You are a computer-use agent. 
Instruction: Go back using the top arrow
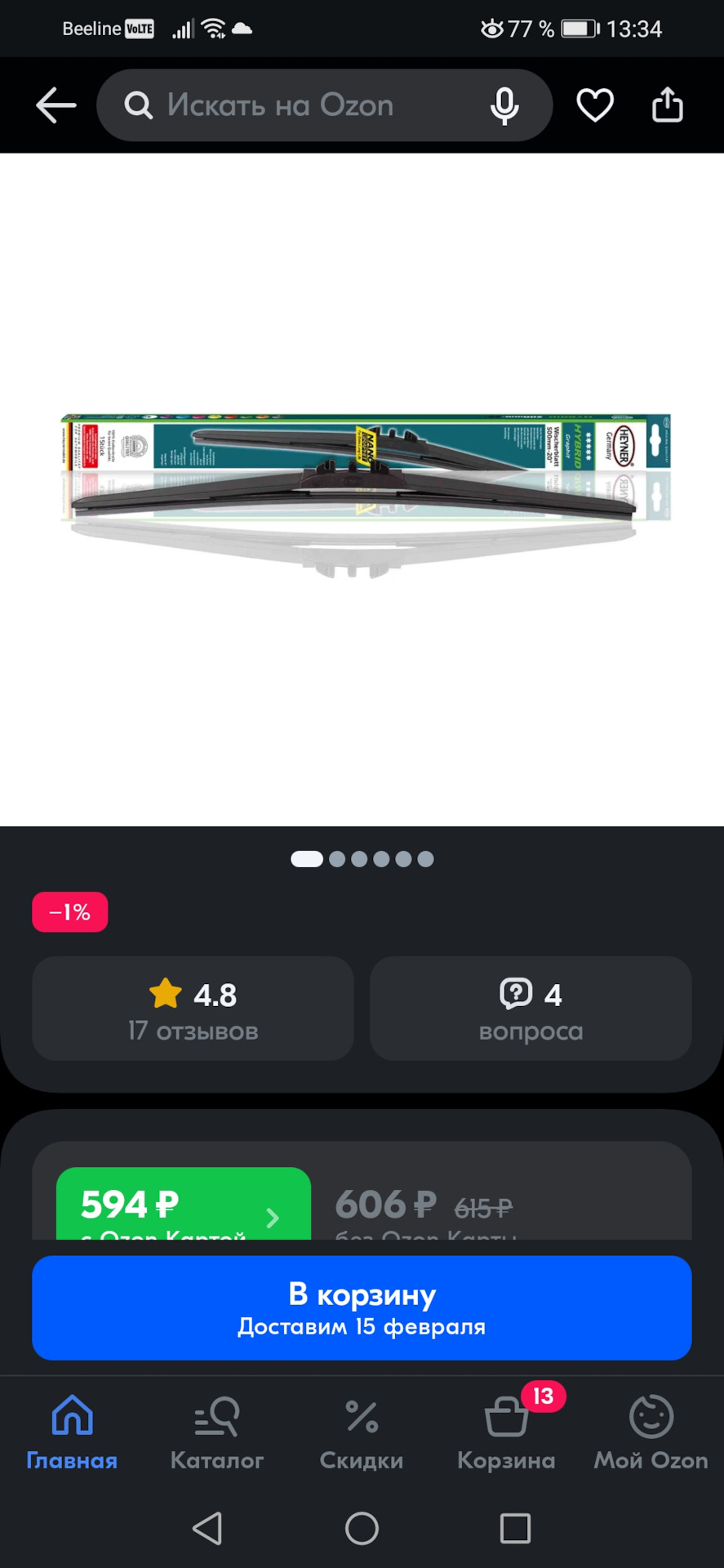pyautogui.click(x=56, y=105)
